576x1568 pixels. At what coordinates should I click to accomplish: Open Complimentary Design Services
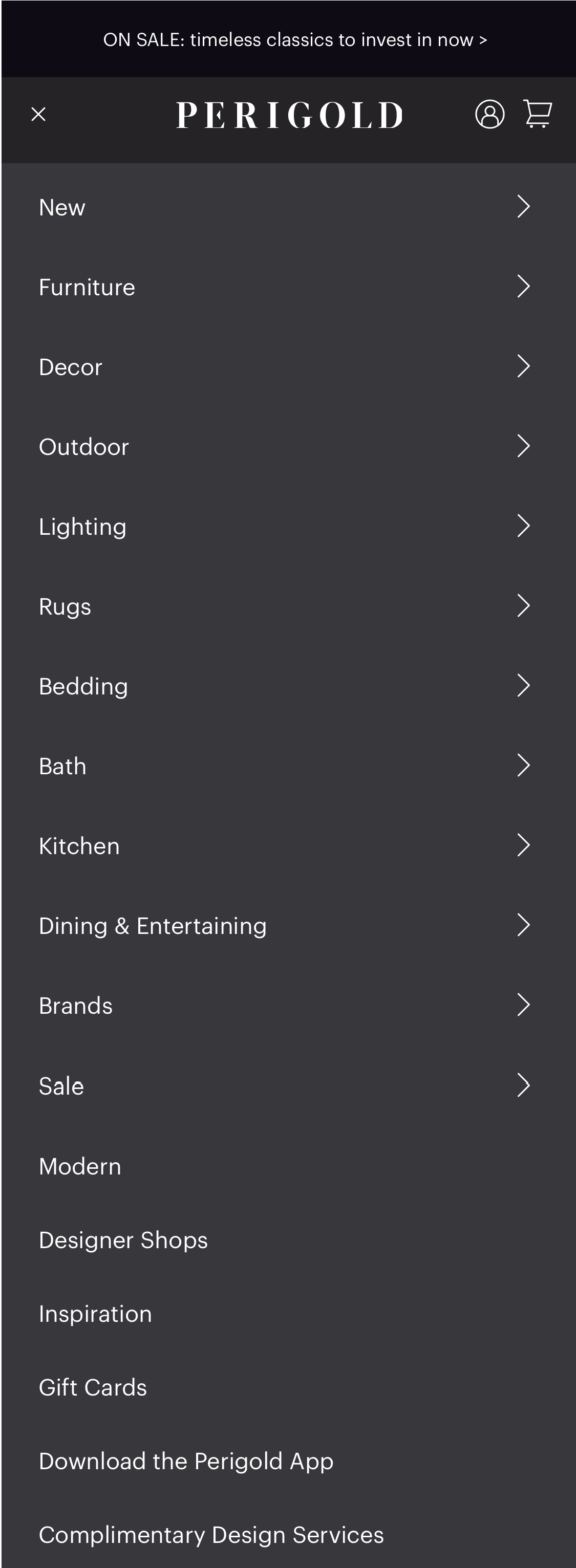(x=210, y=1534)
